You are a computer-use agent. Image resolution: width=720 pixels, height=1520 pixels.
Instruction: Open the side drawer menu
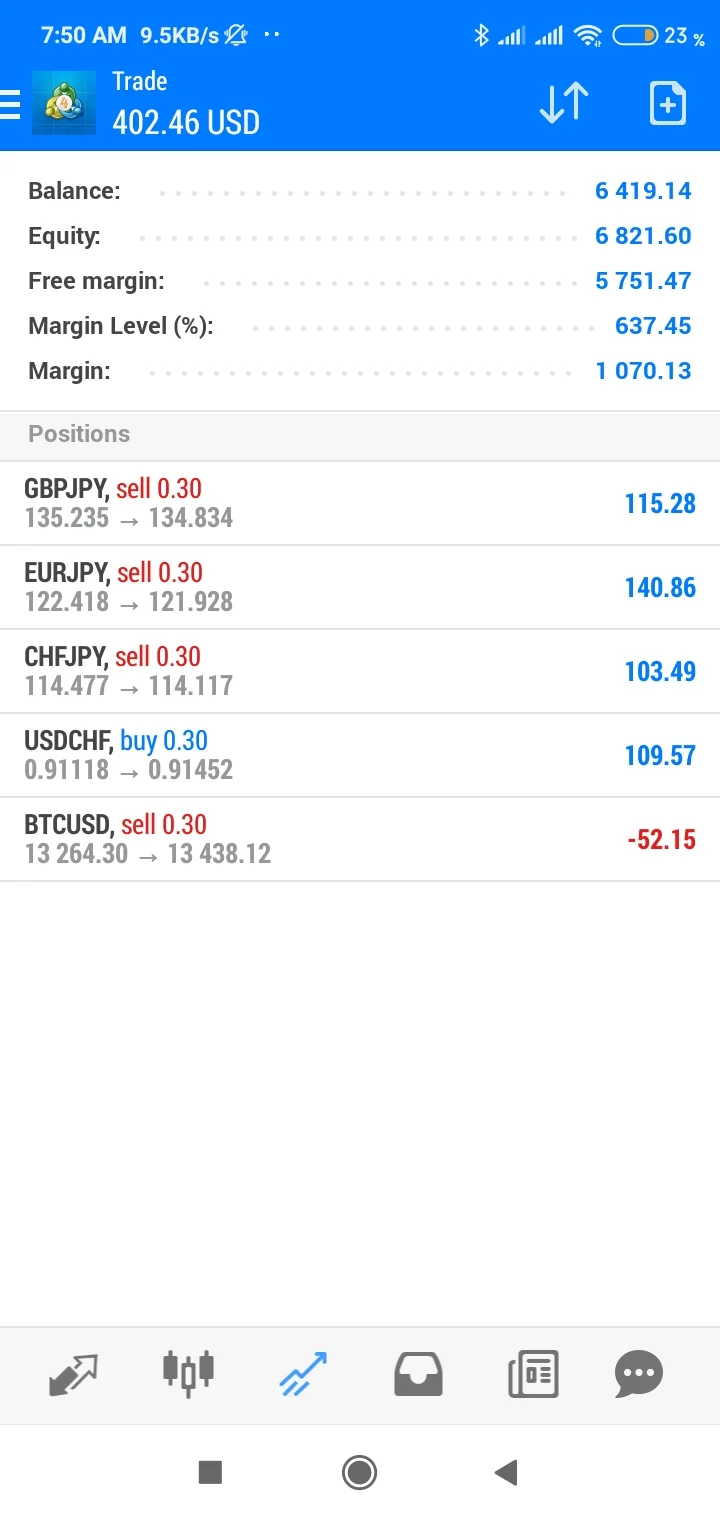[x=10, y=104]
